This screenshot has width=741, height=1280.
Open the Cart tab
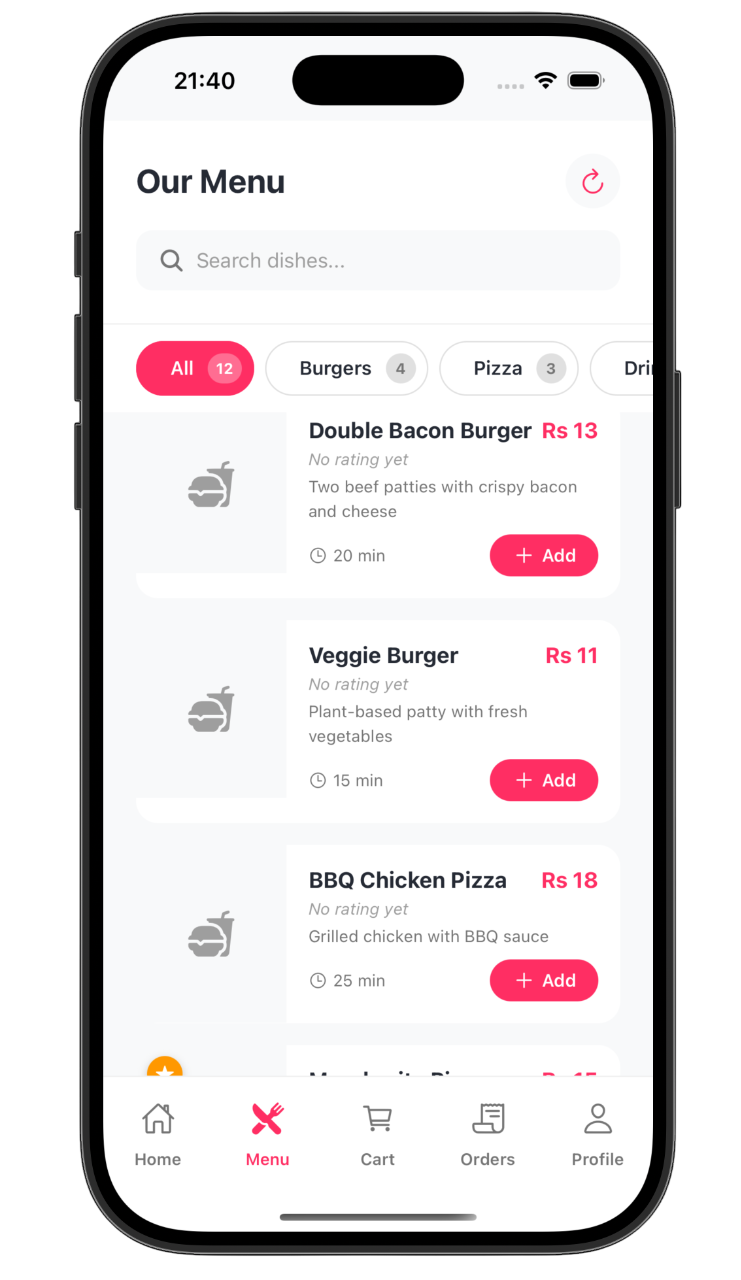click(x=377, y=1135)
